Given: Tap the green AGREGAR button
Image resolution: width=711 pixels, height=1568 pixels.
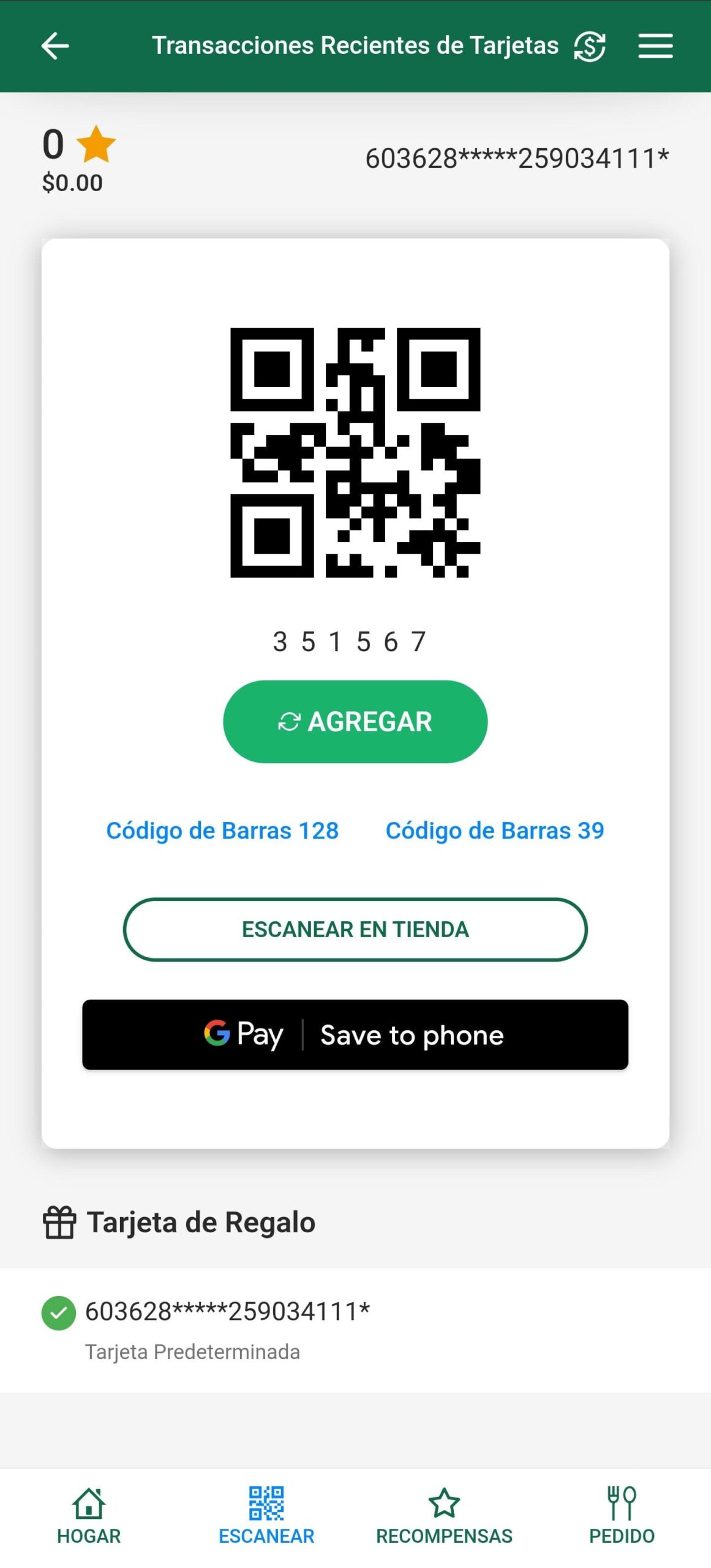Looking at the screenshot, I should pos(355,722).
